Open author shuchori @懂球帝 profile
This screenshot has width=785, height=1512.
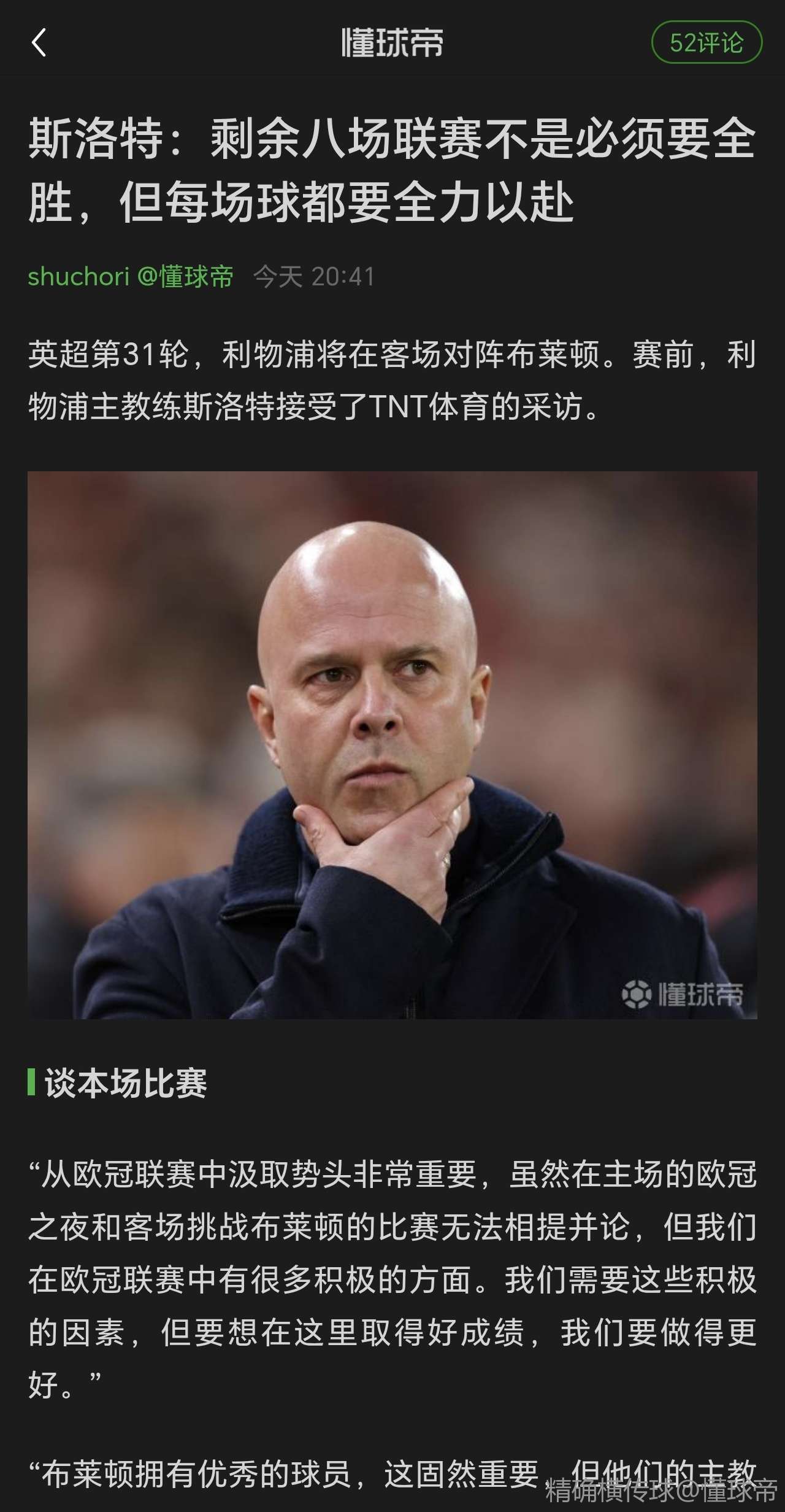(x=131, y=277)
